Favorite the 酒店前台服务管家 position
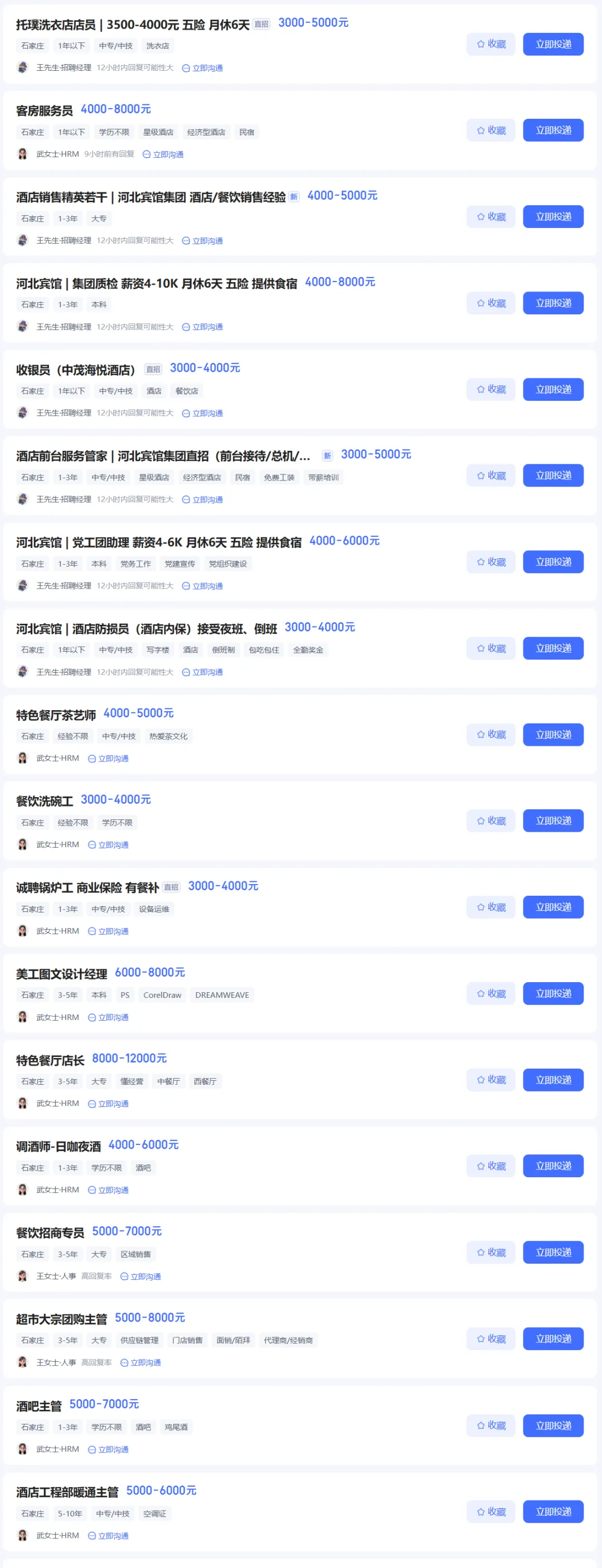The image size is (602, 1568). click(491, 475)
